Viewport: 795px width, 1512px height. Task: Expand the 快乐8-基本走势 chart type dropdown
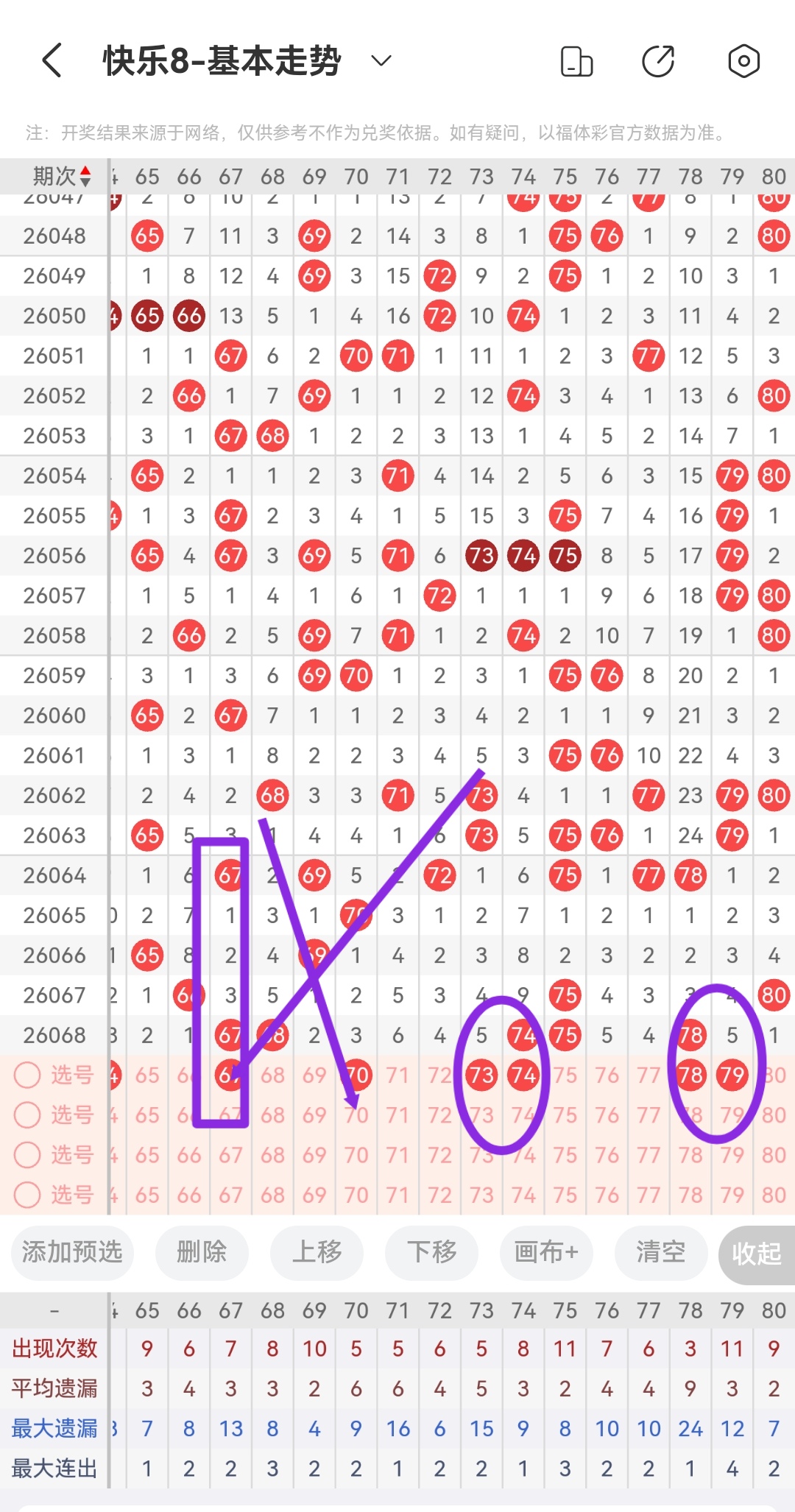pos(381,60)
